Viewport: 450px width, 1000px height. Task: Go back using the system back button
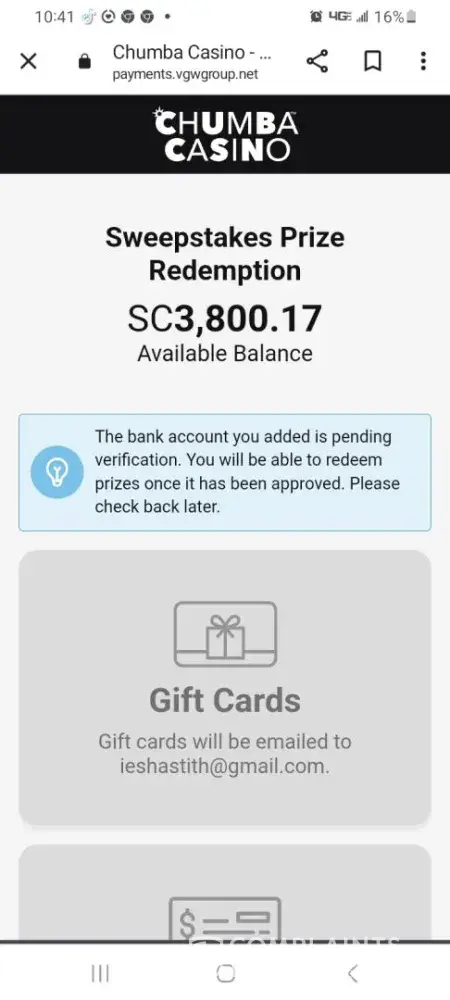pyautogui.click(x=352, y=973)
